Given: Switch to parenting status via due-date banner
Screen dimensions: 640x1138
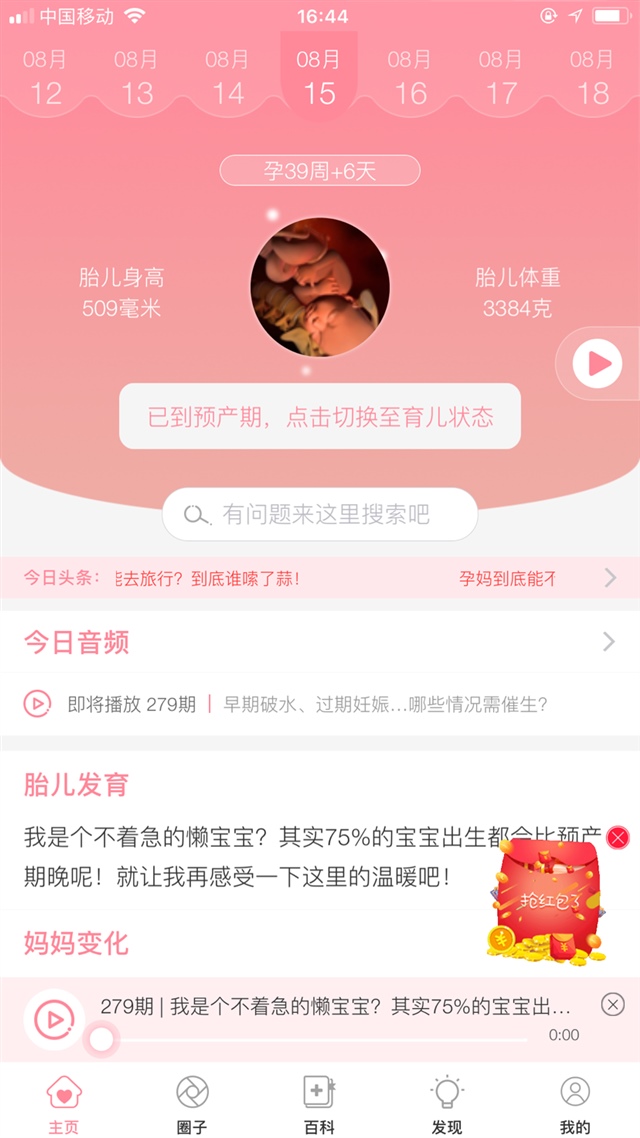Looking at the screenshot, I should click(x=320, y=417).
